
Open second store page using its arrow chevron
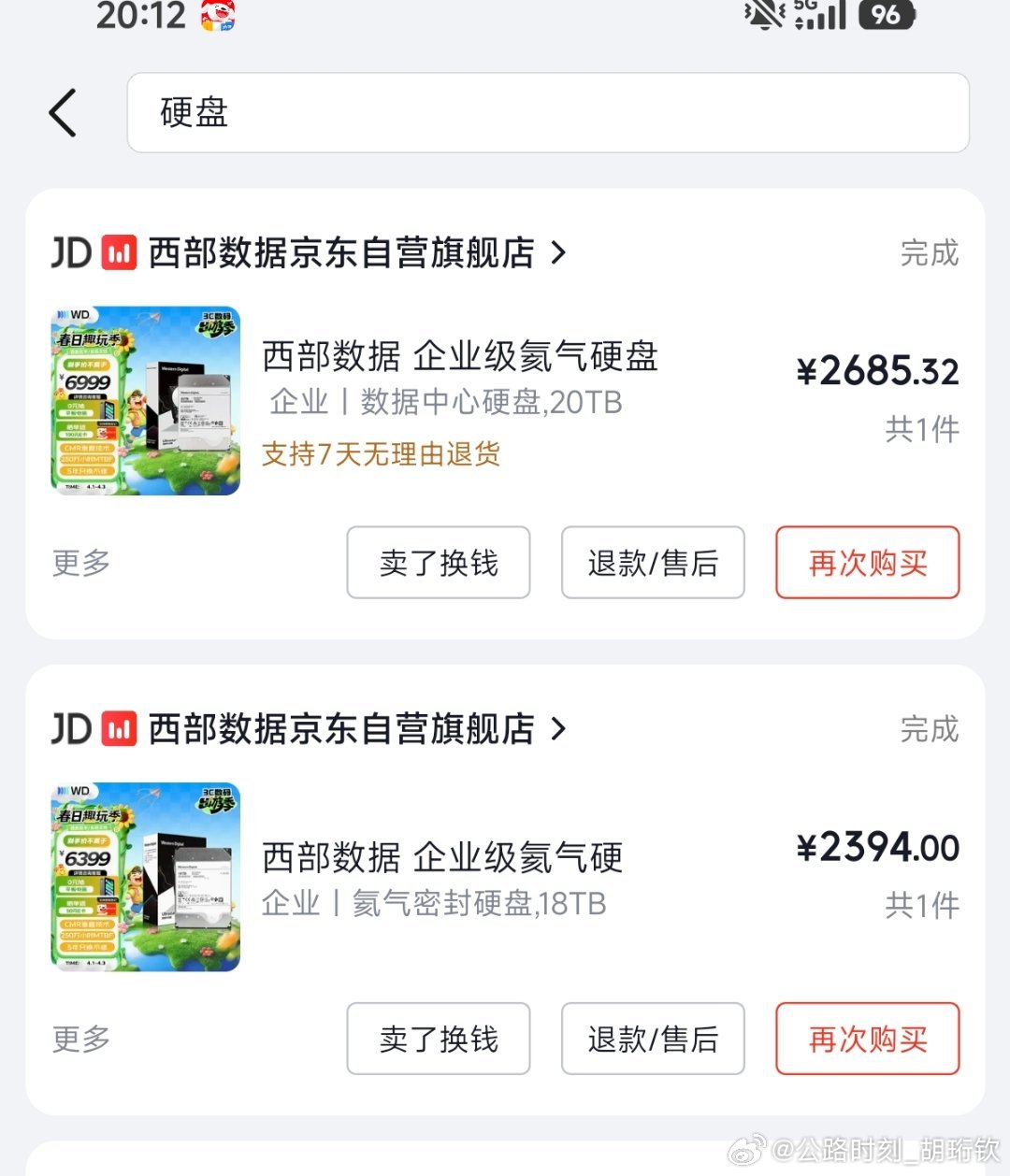[x=559, y=729]
